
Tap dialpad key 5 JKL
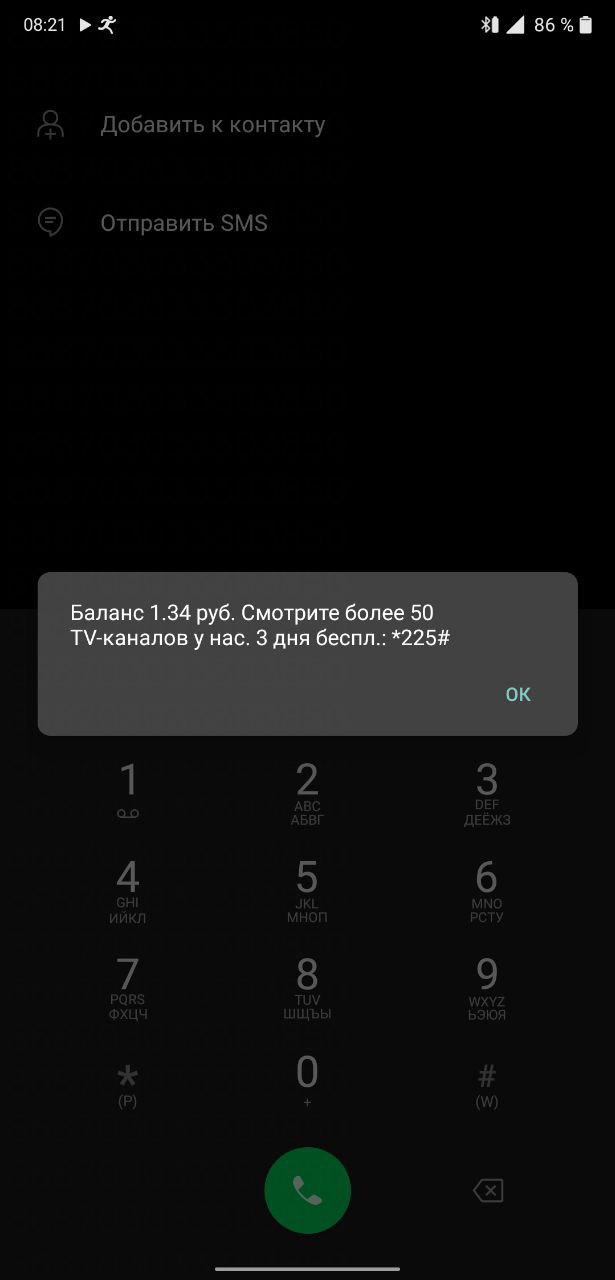point(307,888)
